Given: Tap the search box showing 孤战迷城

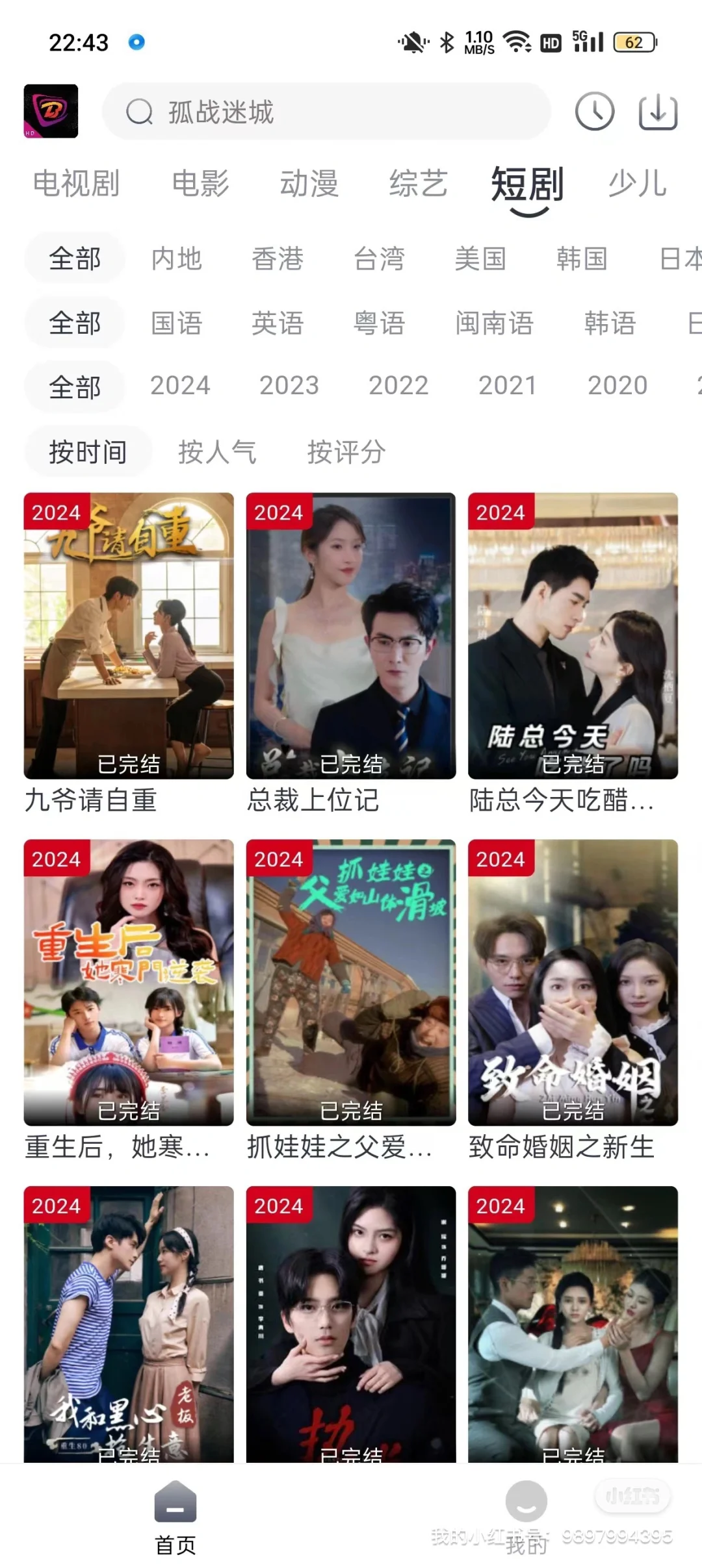Looking at the screenshot, I should coord(326,112).
